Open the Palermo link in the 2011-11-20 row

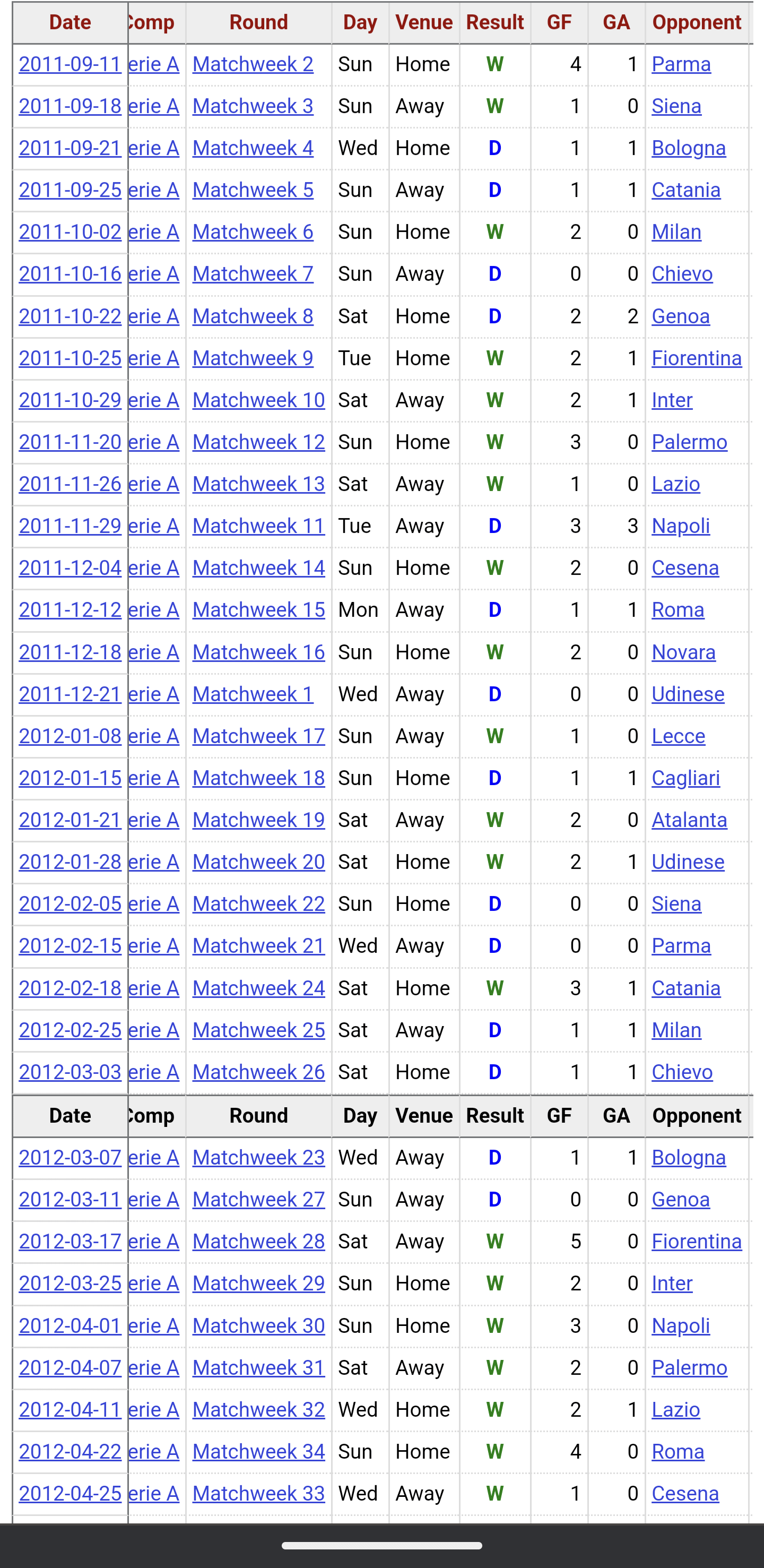point(689,442)
